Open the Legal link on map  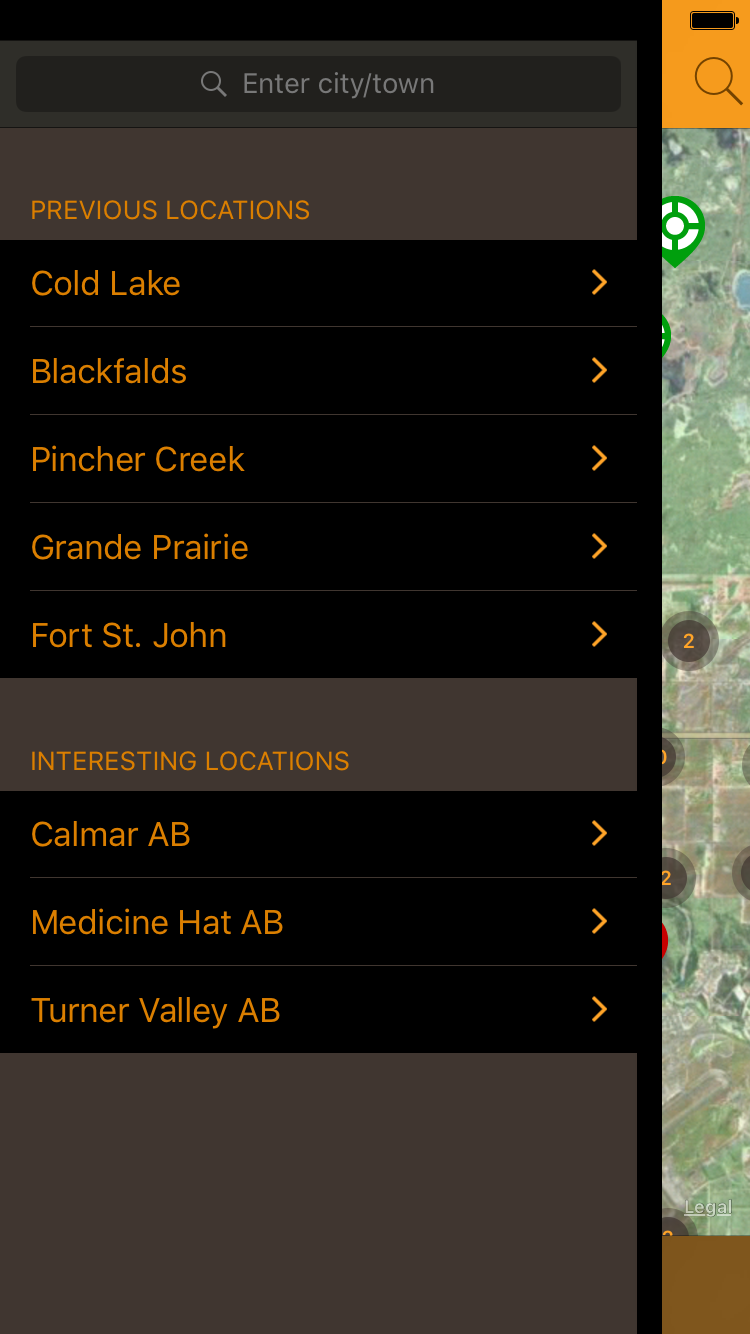pos(708,1208)
